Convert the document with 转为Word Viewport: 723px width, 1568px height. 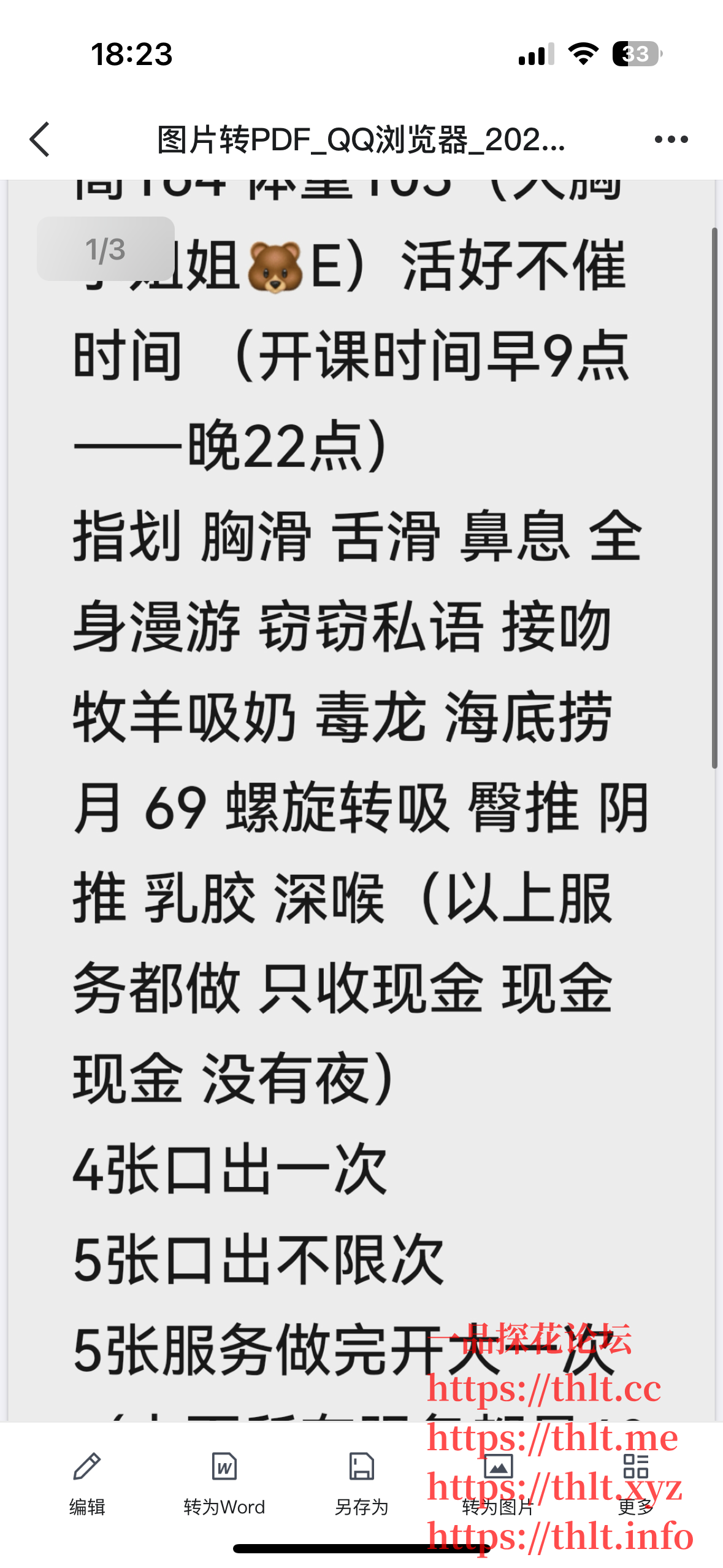pos(224,1482)
